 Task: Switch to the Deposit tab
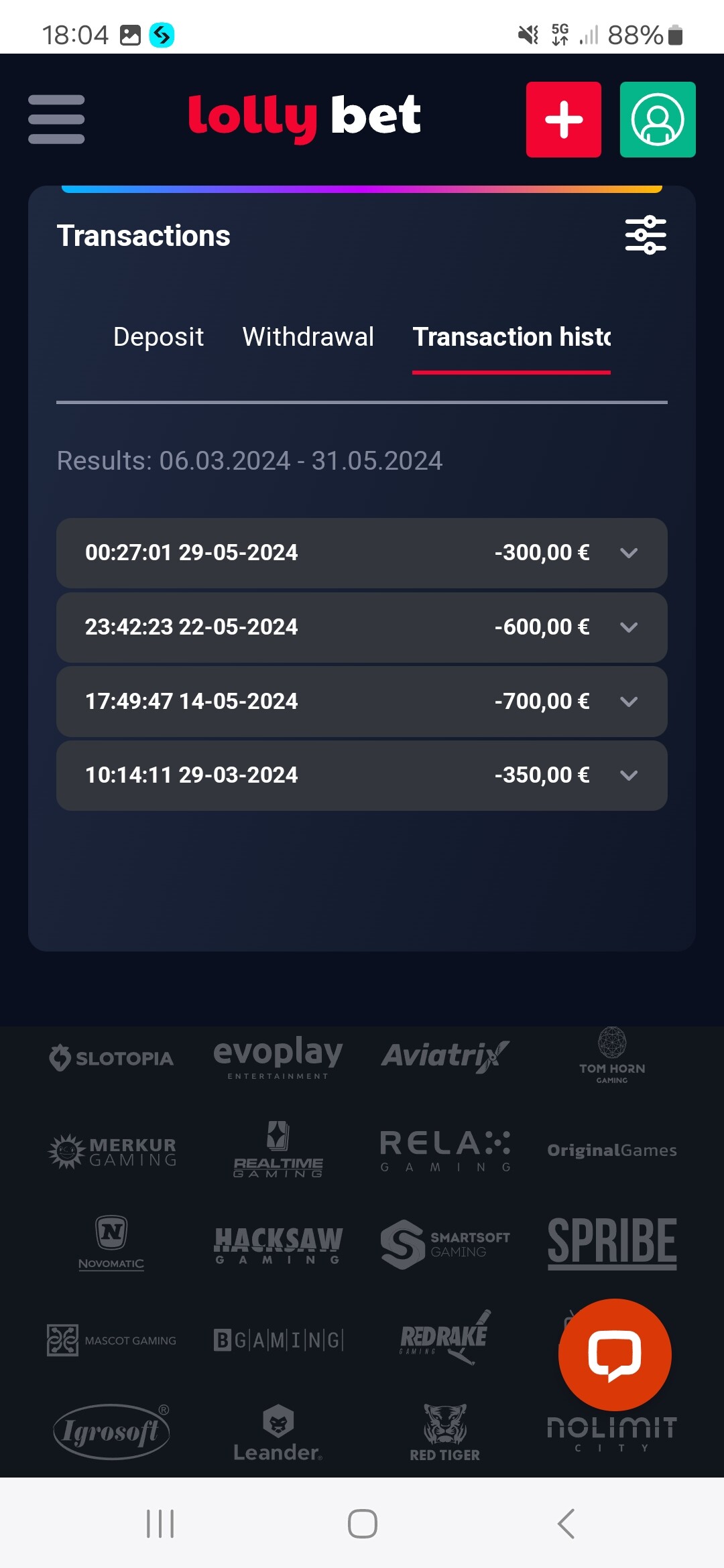click(158, 336)
